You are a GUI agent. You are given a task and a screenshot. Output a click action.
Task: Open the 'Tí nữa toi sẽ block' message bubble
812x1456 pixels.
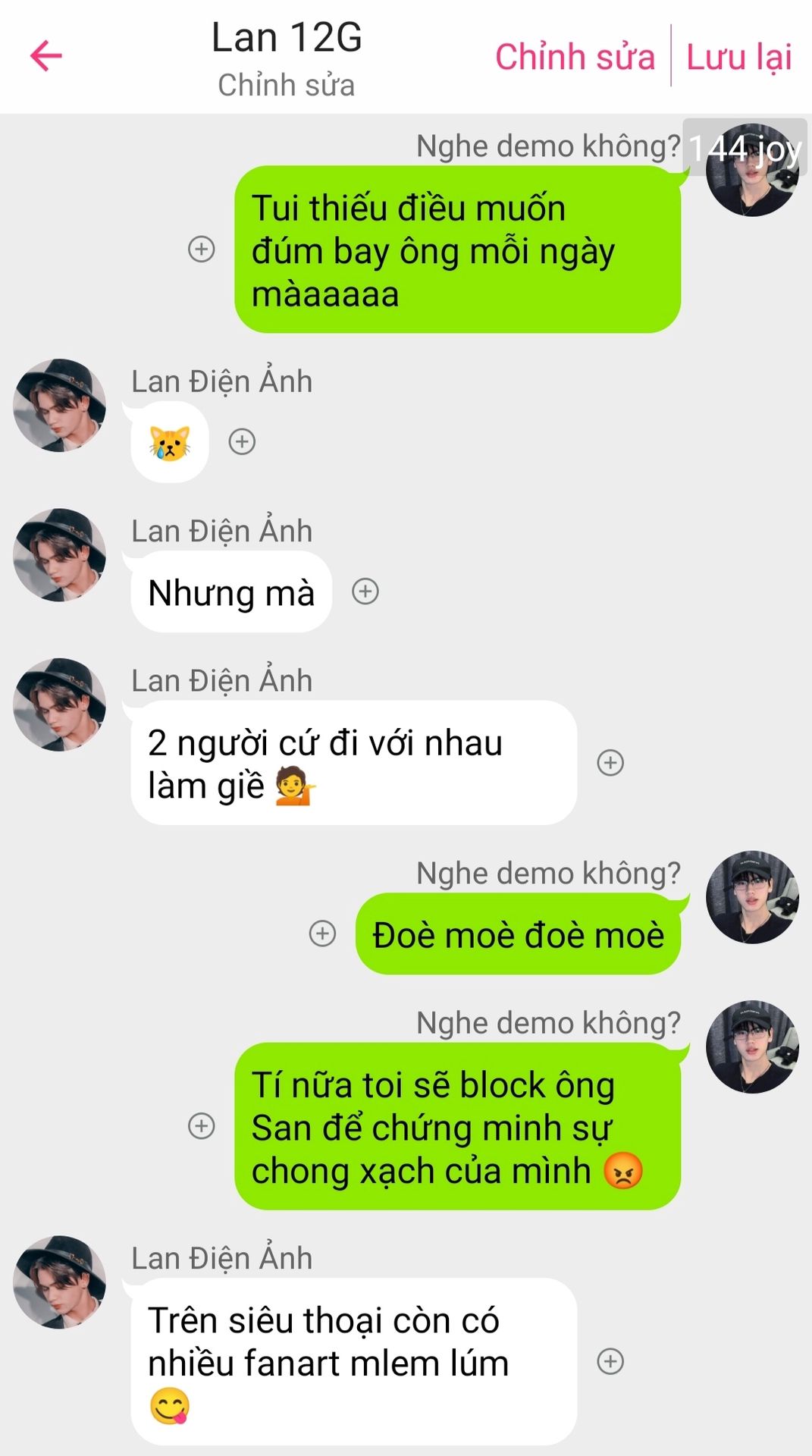pyautogui.click(x=458, y=1126)
